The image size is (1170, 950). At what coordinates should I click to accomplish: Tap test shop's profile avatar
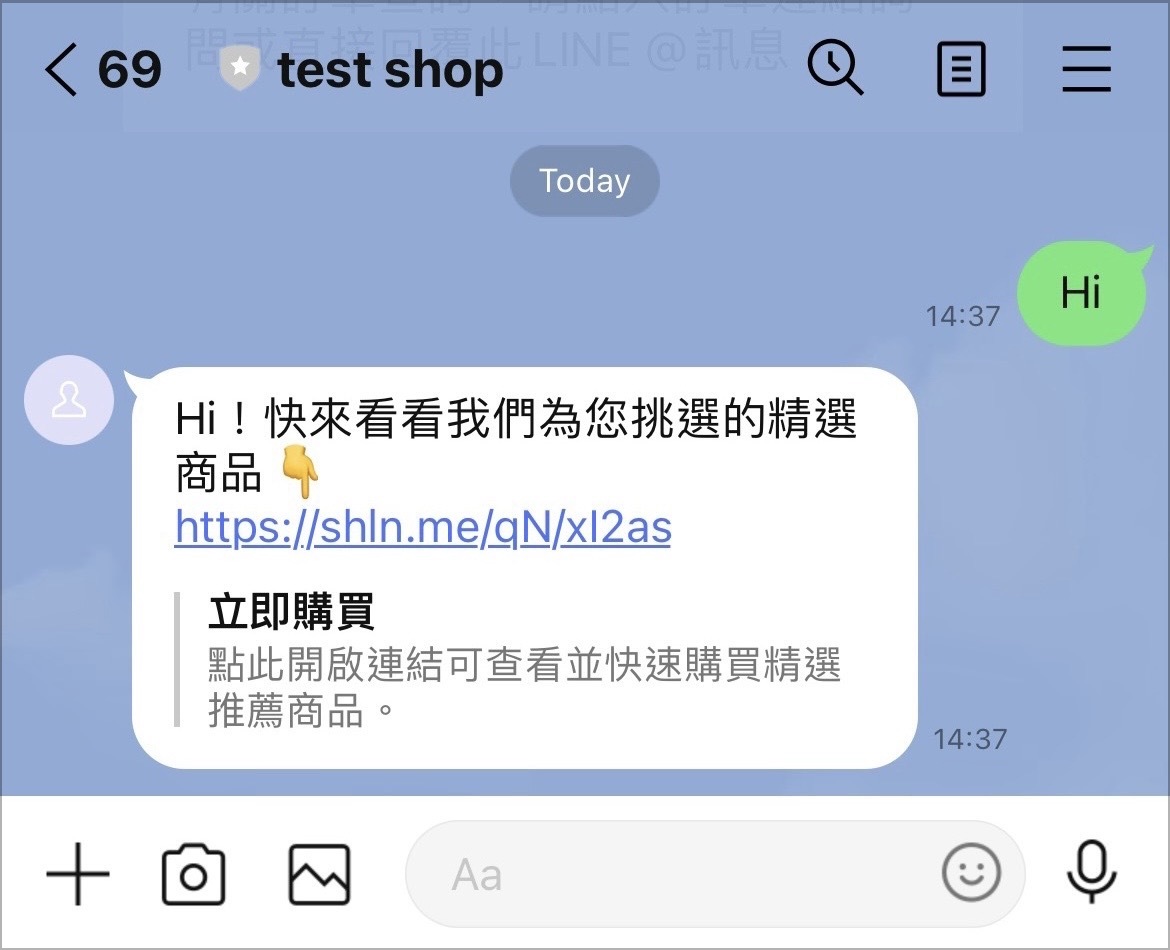pyautogui.click(x=69, y=400)
